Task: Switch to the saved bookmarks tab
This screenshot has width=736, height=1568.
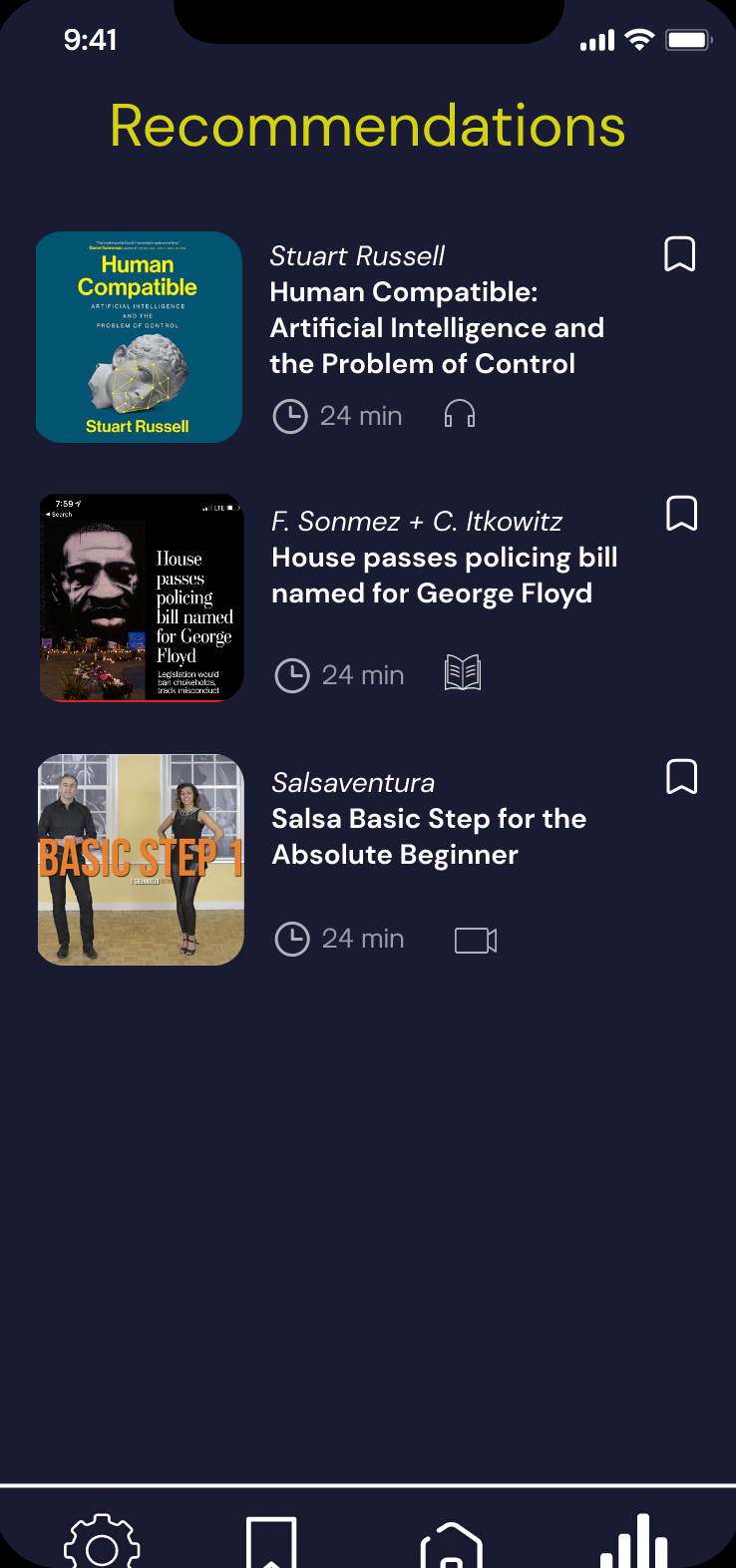Action: (x=271, y=1542)
